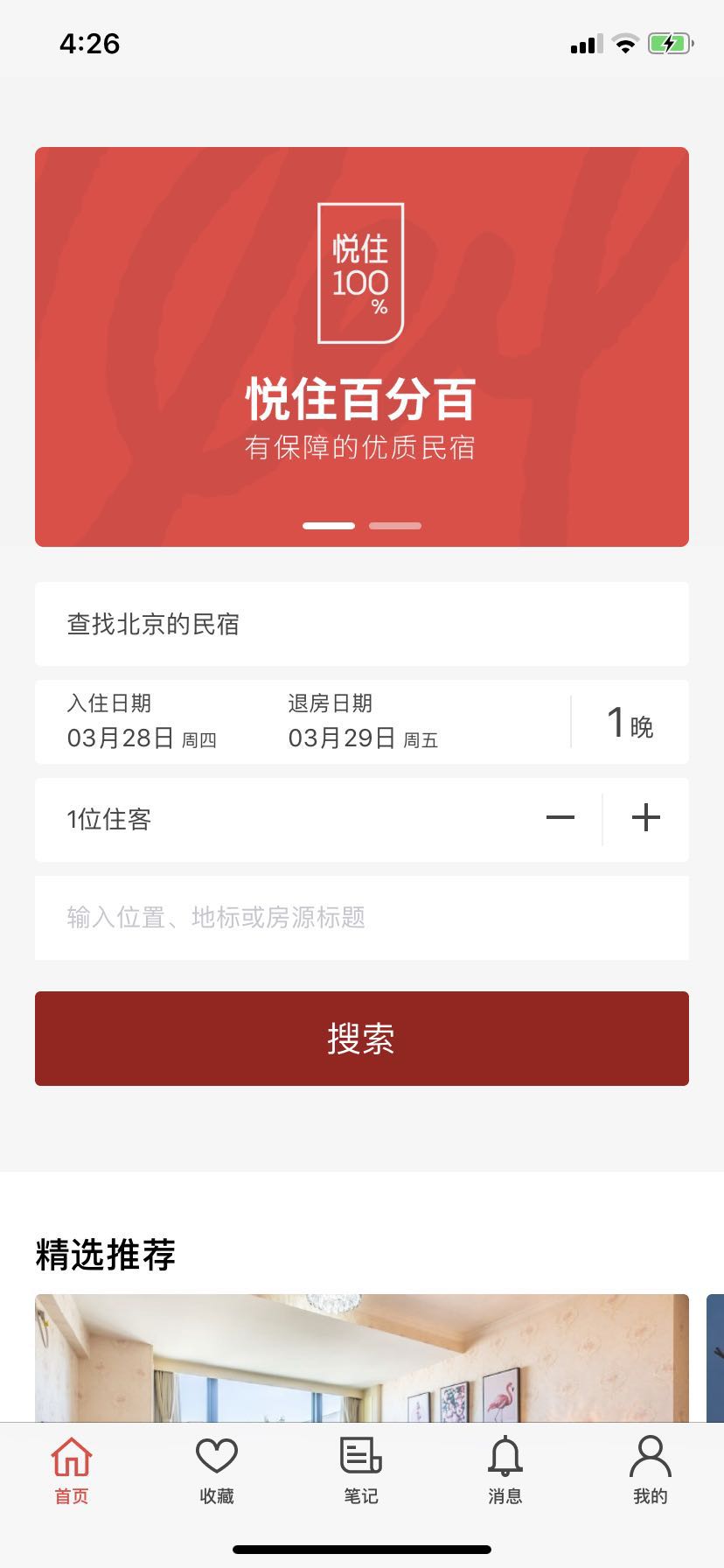Go to the 笔记 notes tab
The width and height of the screenshot is (724, 1568).
(361, 1472)
